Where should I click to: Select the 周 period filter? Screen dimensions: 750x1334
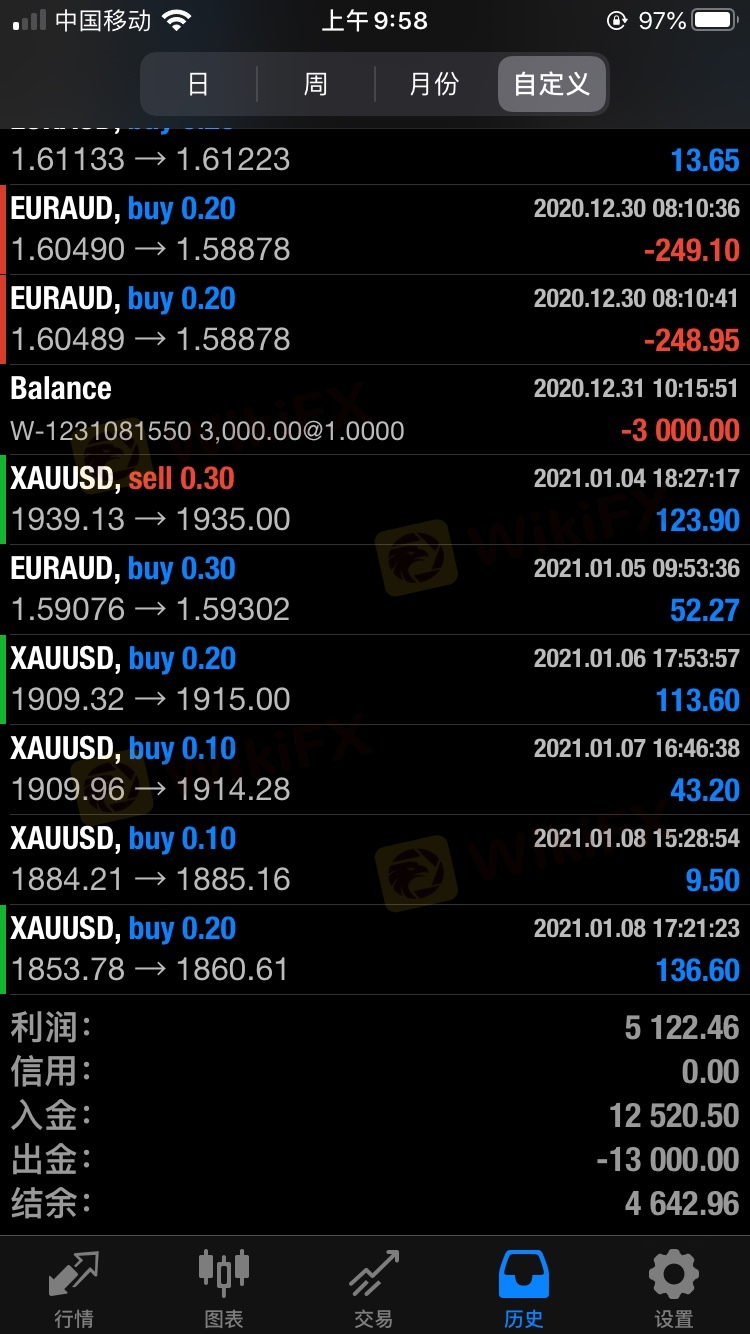click(316, 84)
